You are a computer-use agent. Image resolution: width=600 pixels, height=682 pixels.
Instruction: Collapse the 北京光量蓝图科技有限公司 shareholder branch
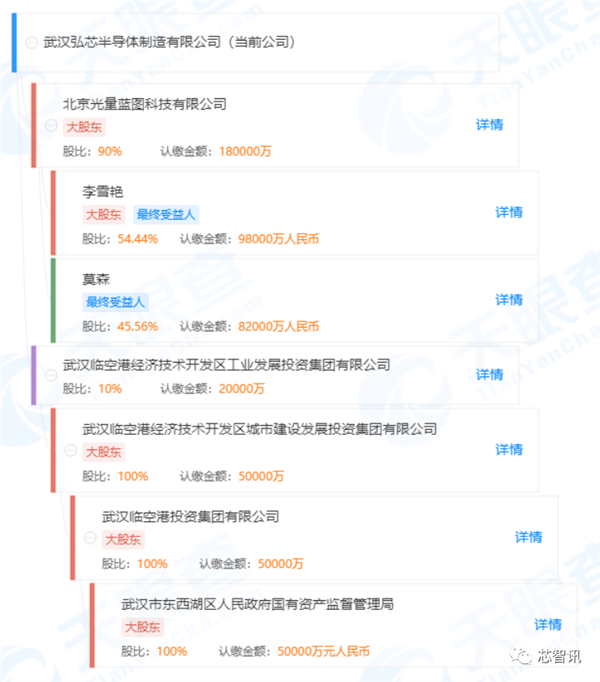point(51,126)
